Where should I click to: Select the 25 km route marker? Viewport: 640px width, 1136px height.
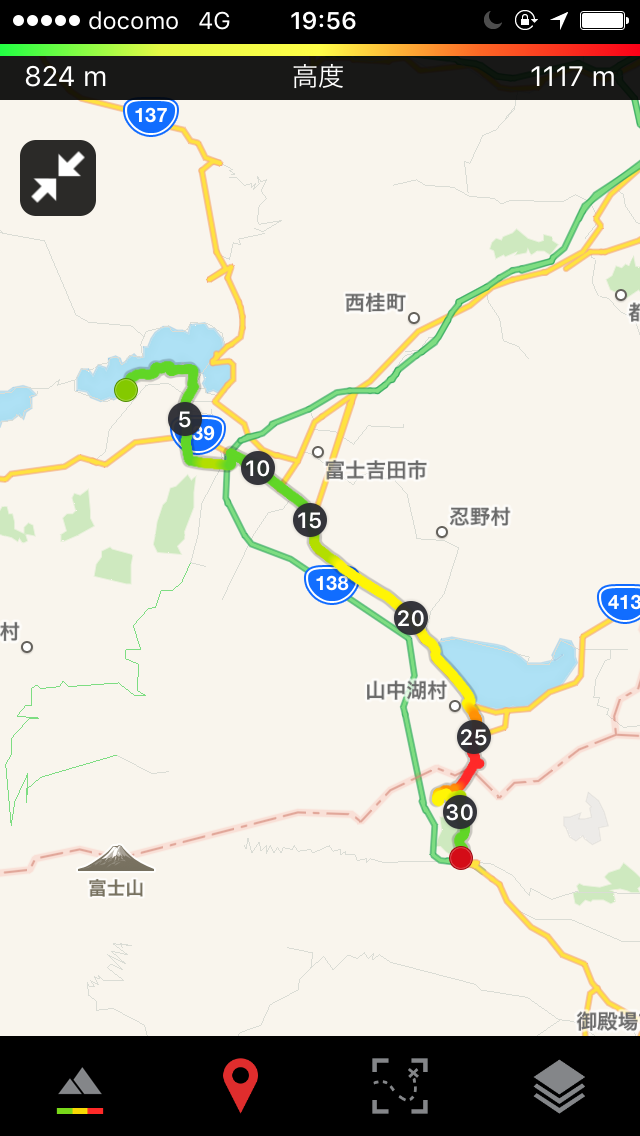[x=474, y=738]
